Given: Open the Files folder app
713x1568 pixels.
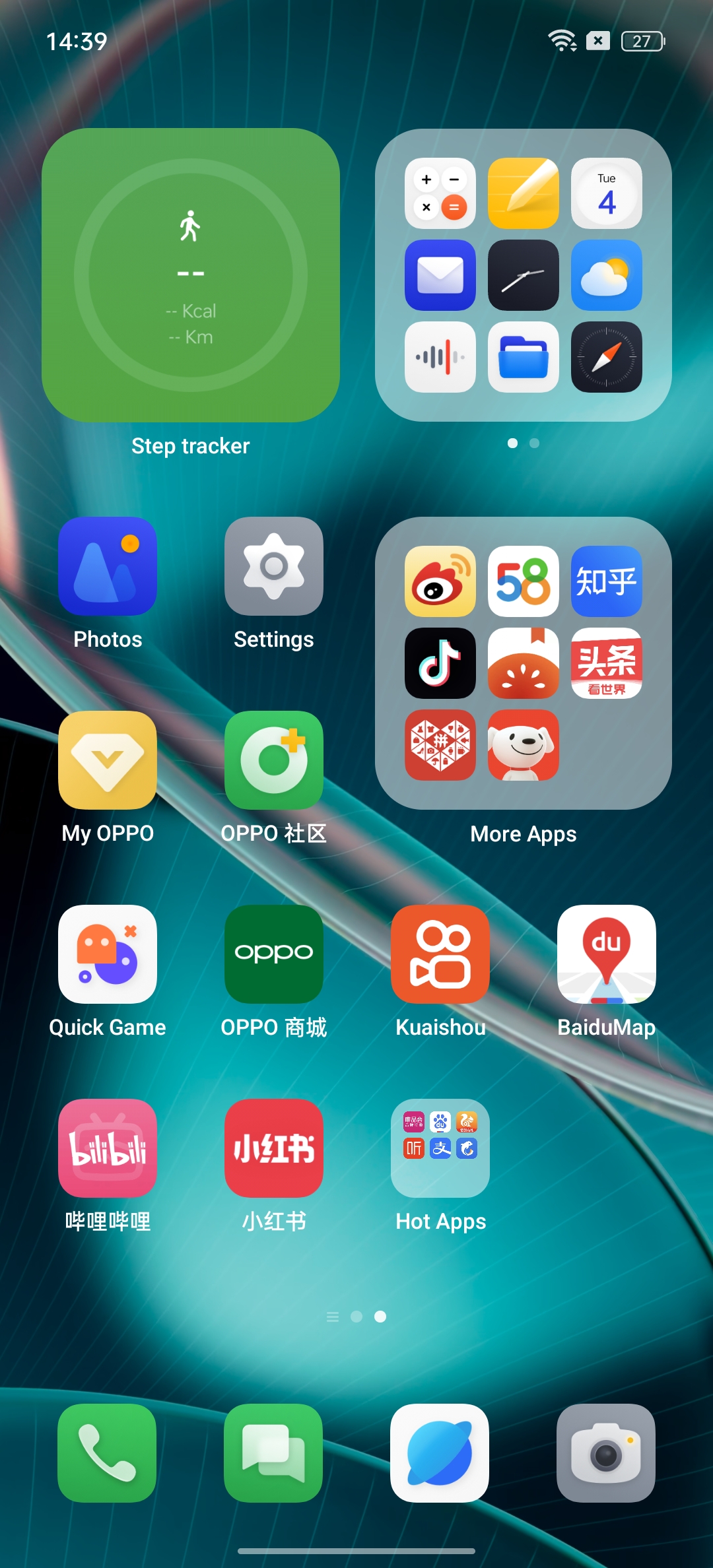Looking at the screenshot, I should tap(524, 357).
